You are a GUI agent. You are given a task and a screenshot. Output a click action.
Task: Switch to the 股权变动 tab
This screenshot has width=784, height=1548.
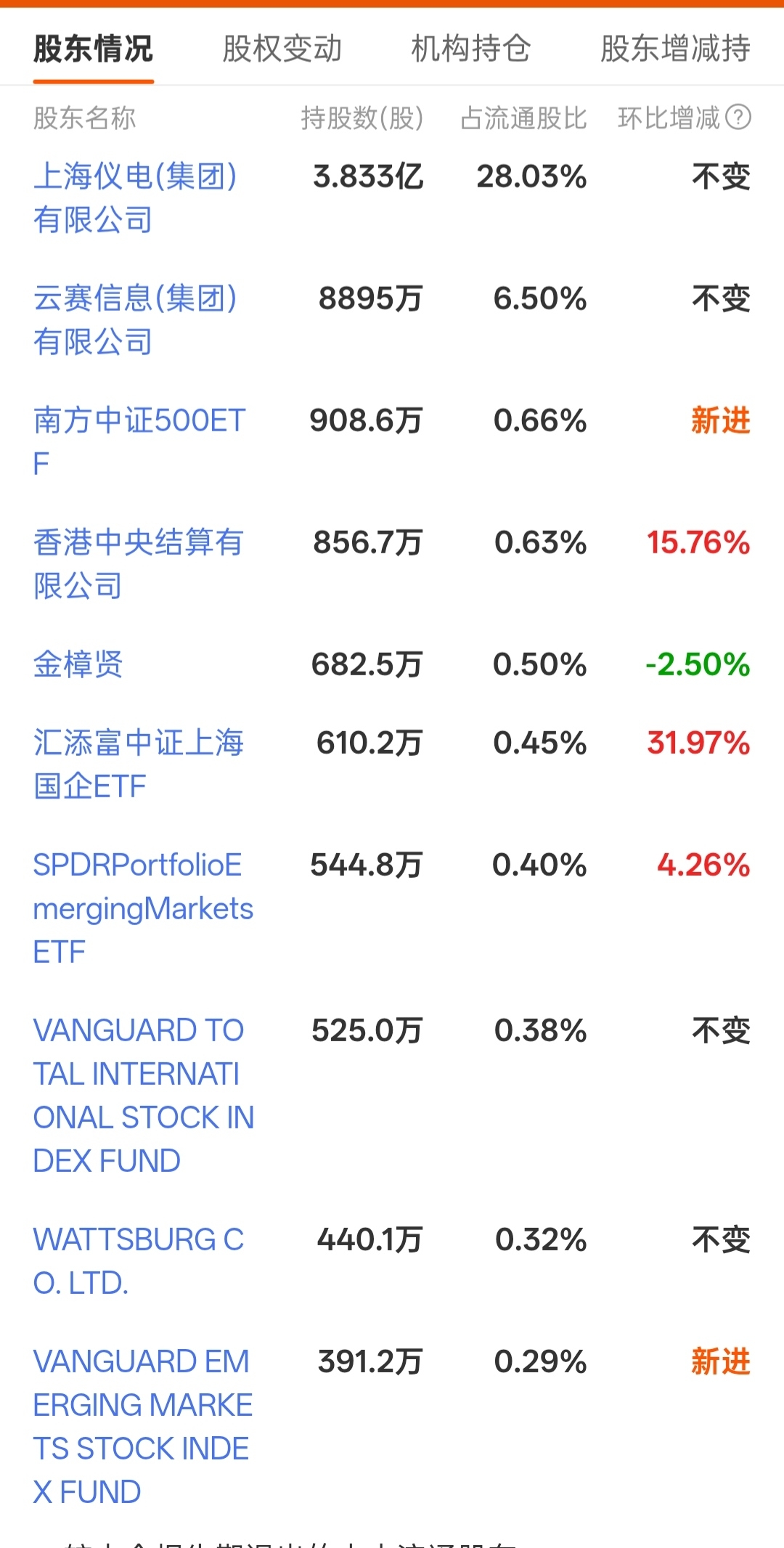pyautogui.click(x=282, y=49)
